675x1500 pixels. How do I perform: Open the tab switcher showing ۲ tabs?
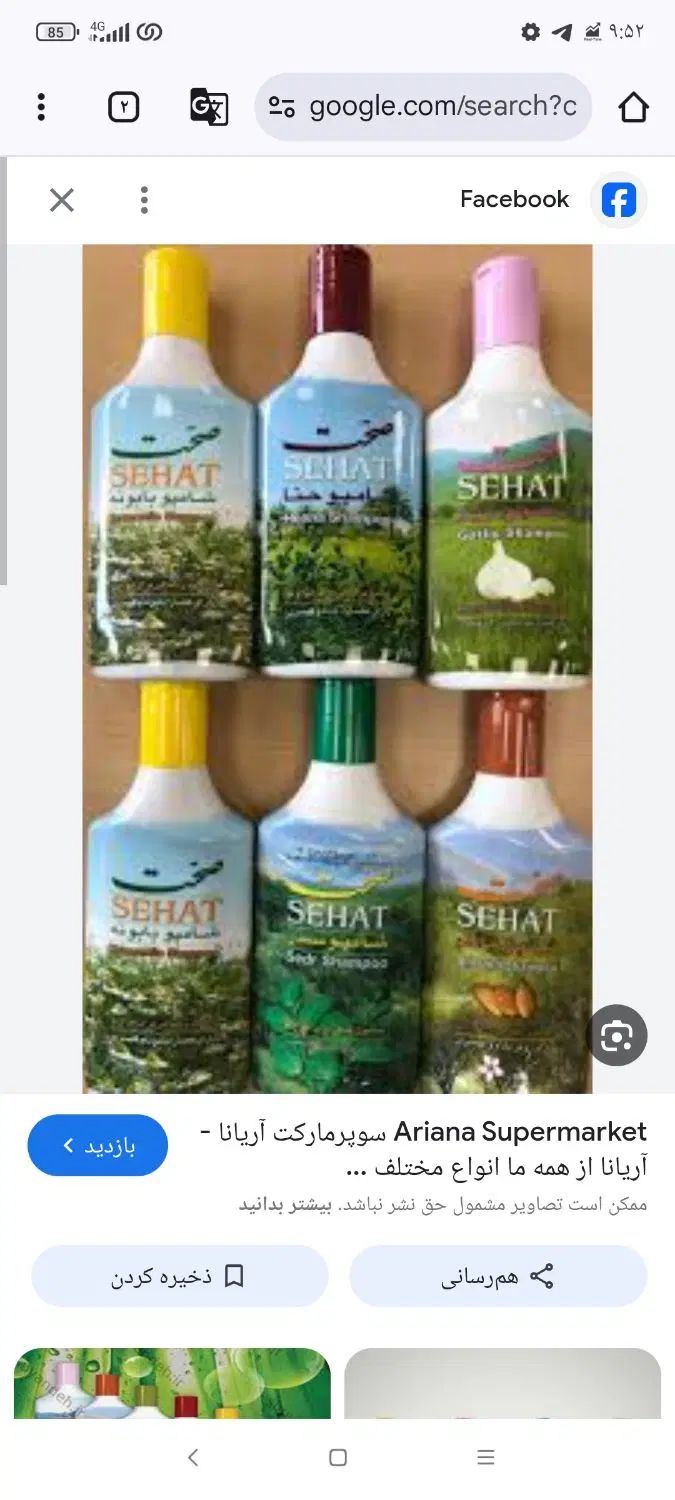pyautogui.click(x=123, y=107)
